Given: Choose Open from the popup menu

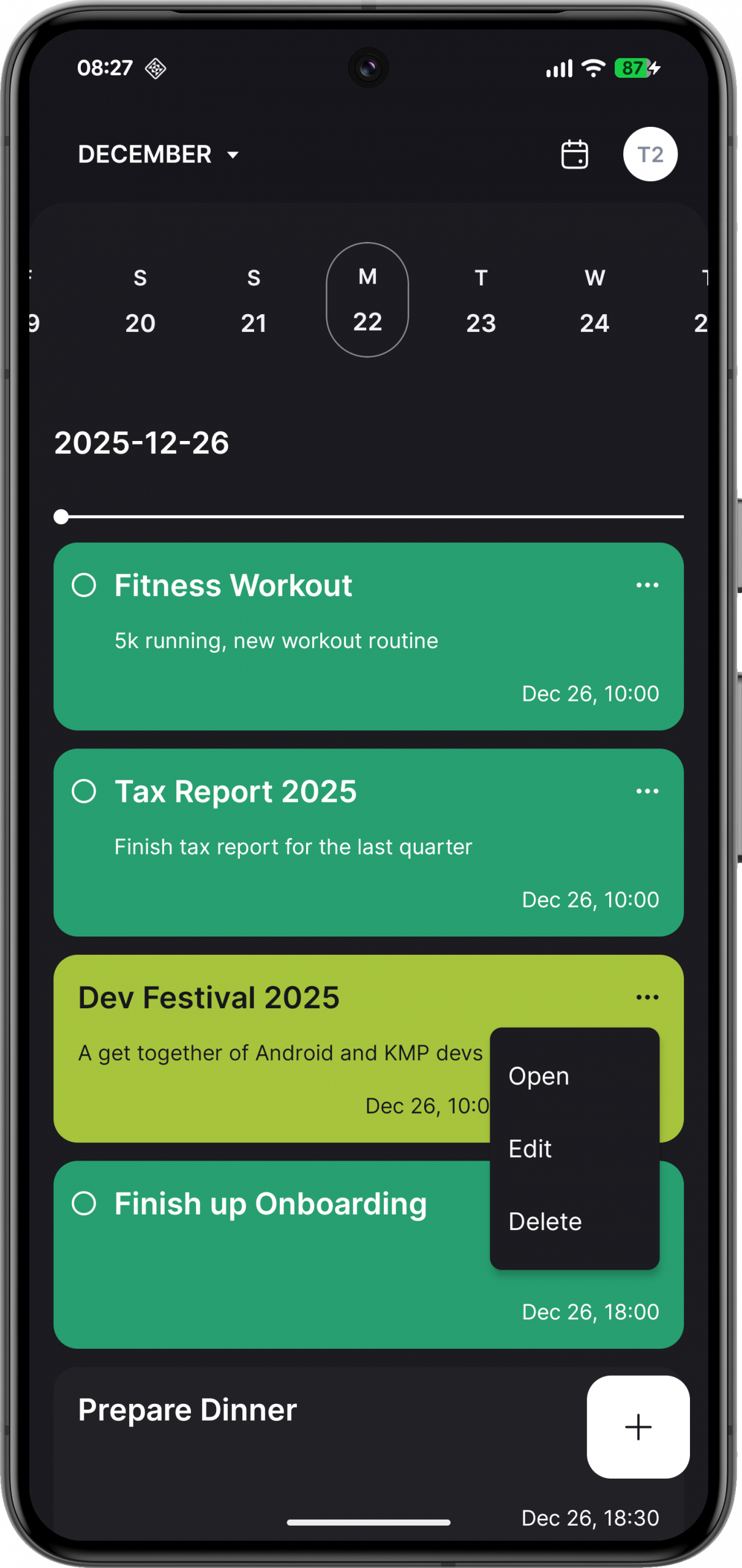Looking at the screenshot, I should tap(539, 1076).
